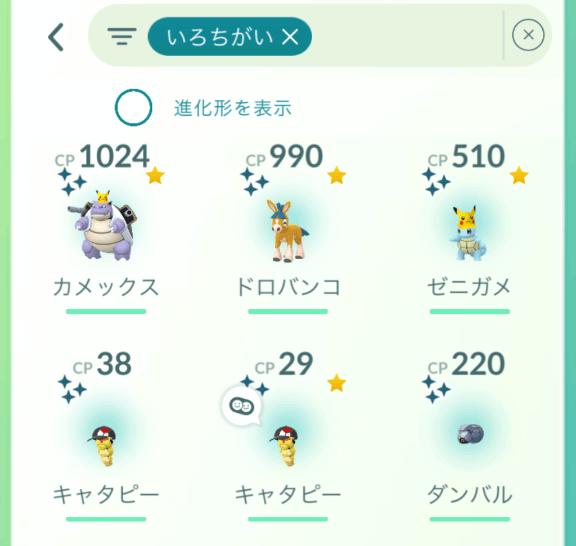Go back with the arrow icon
This screenshot has width=576, height=546.
click(x=56, y=37)
